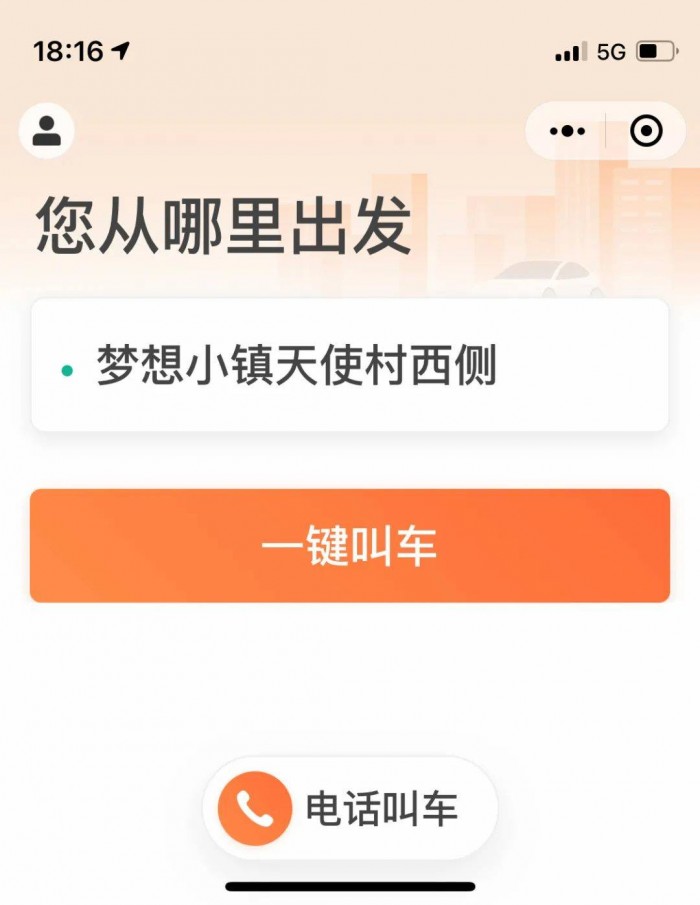Call a car by phone via 电话叫车
700x905 pixels.
tap(350, 808)
